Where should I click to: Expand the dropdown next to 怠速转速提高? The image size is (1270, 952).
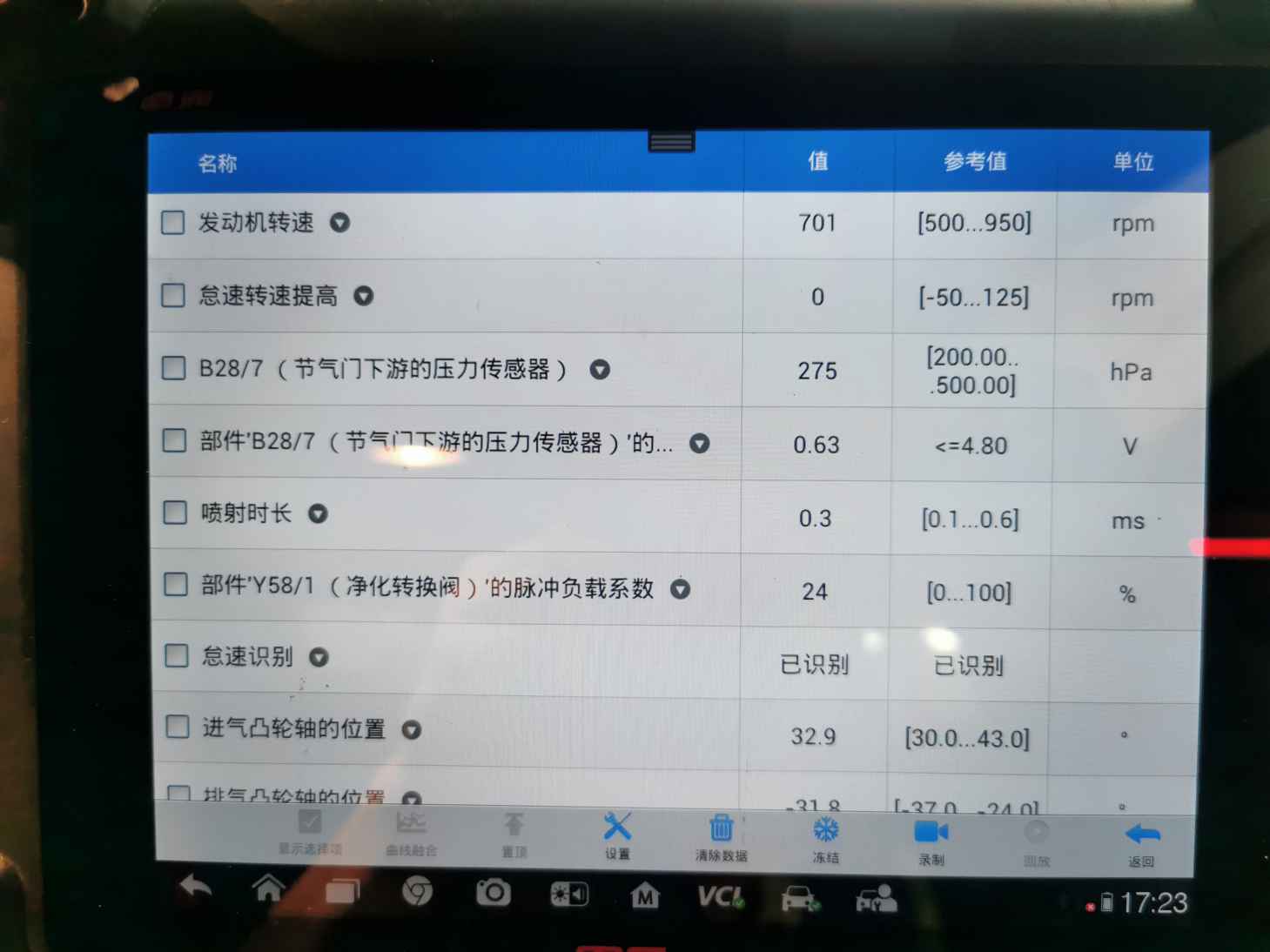[x=363, y=296]
